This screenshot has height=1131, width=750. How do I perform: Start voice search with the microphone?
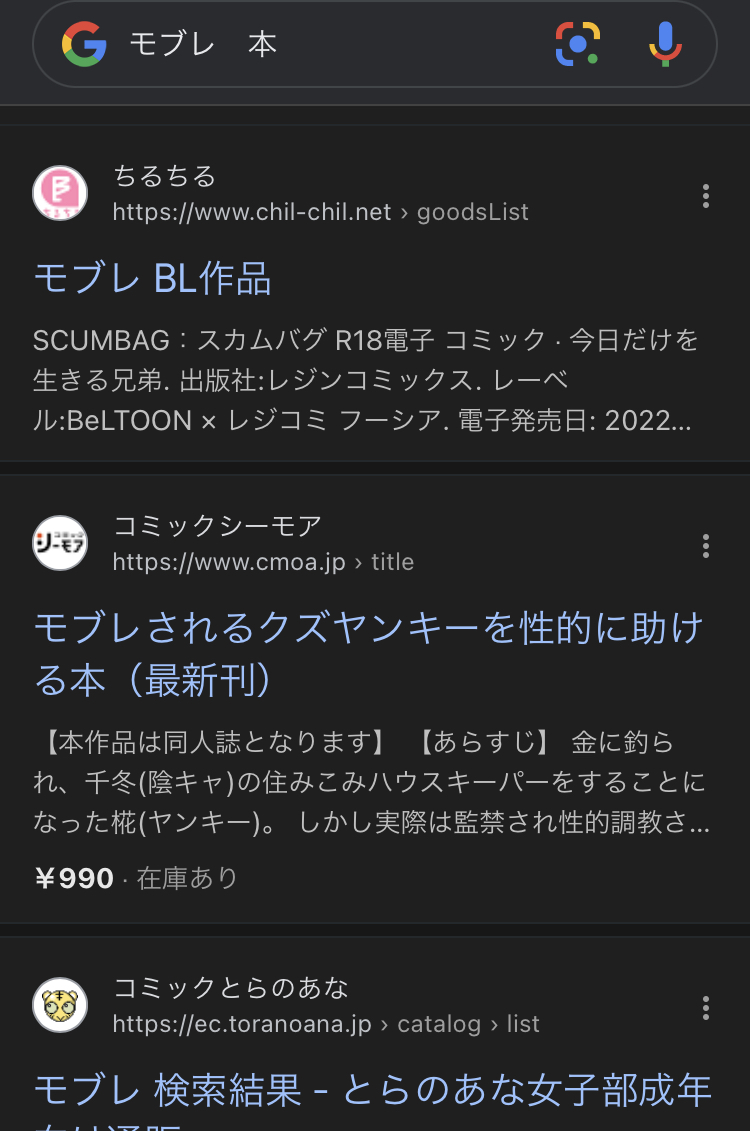coord(664,44)
